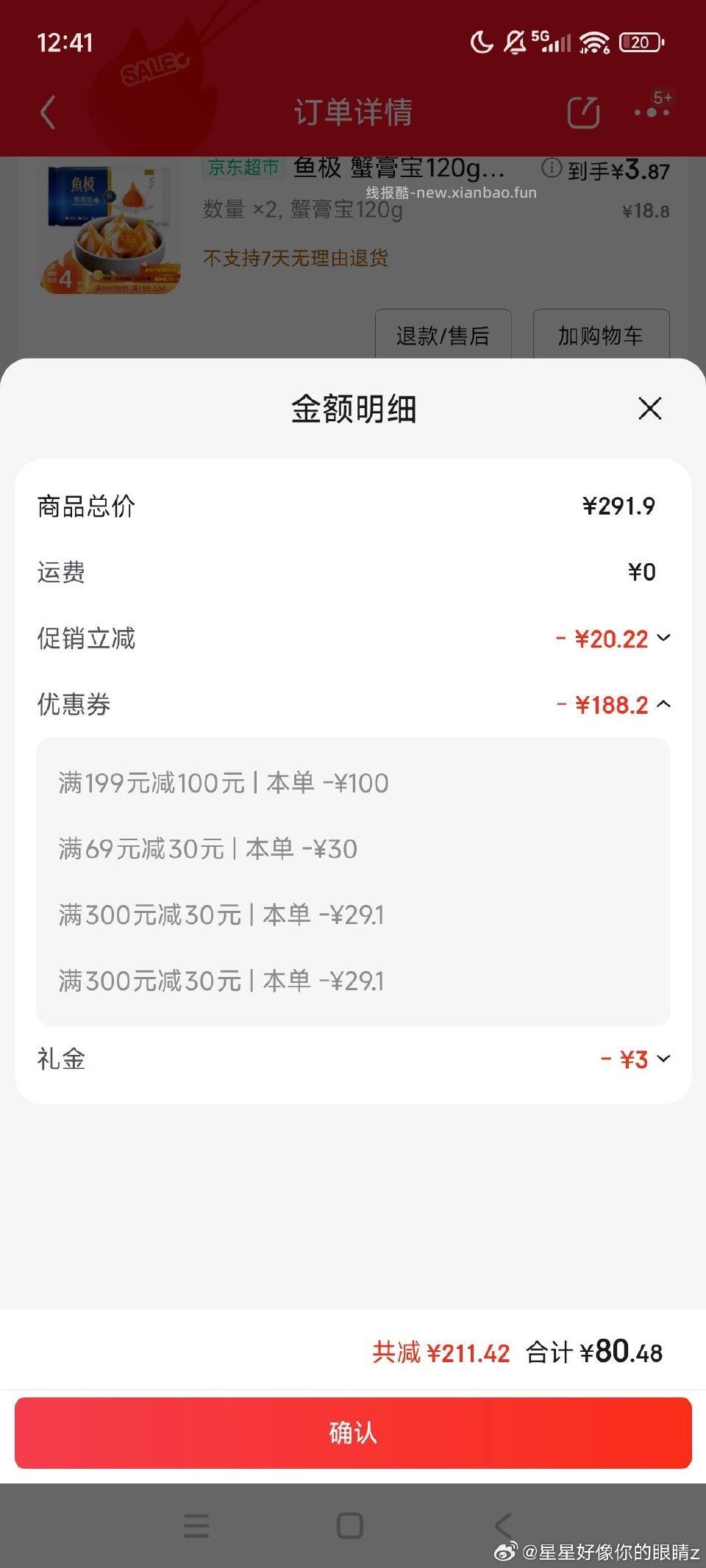Close the 金额明细 popup
The width and height of the screenshot is (706, 1568).
pyautogui.click(x=649, y=409)
